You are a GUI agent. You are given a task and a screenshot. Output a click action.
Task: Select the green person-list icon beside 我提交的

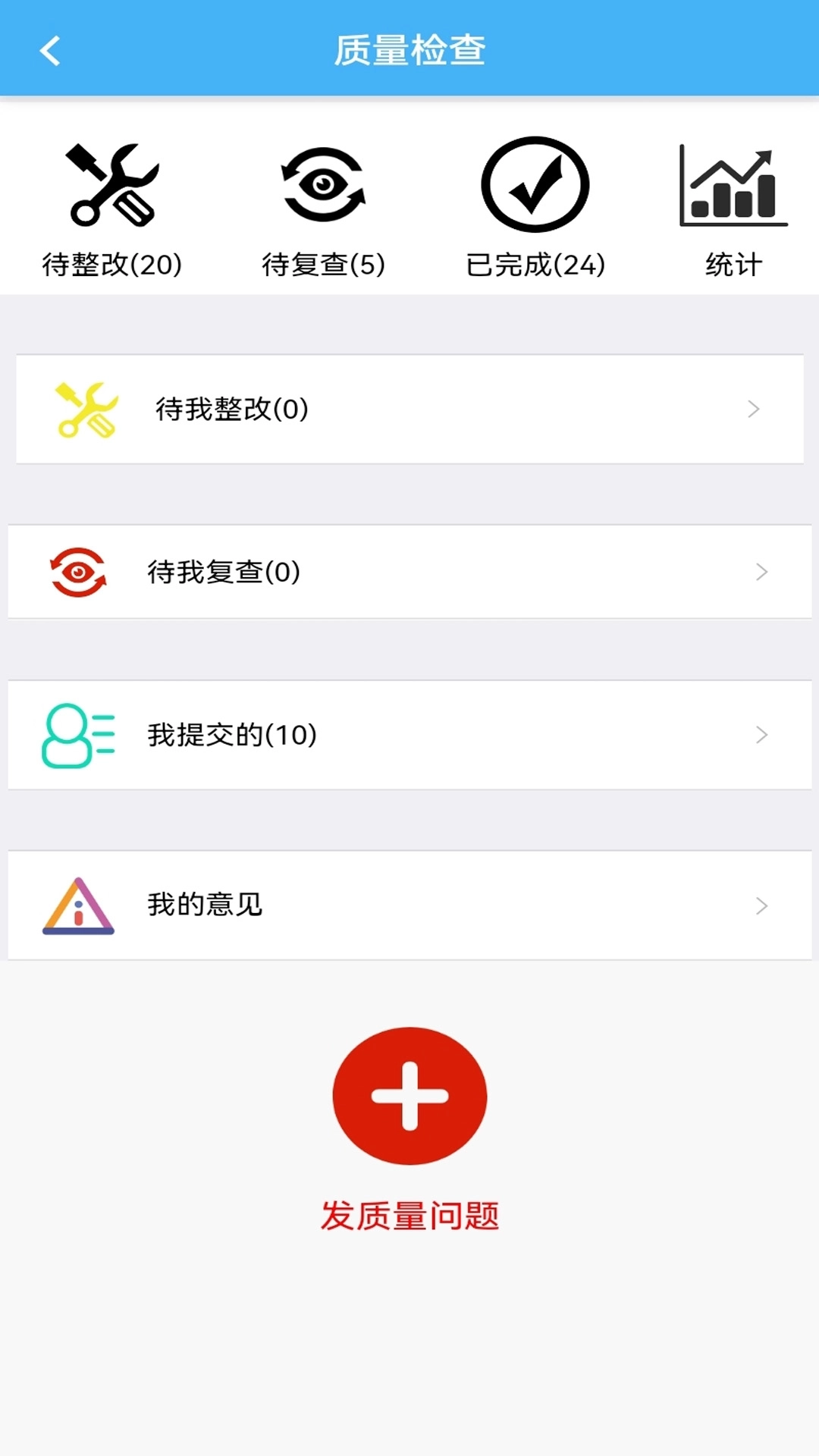pos(77,734)
